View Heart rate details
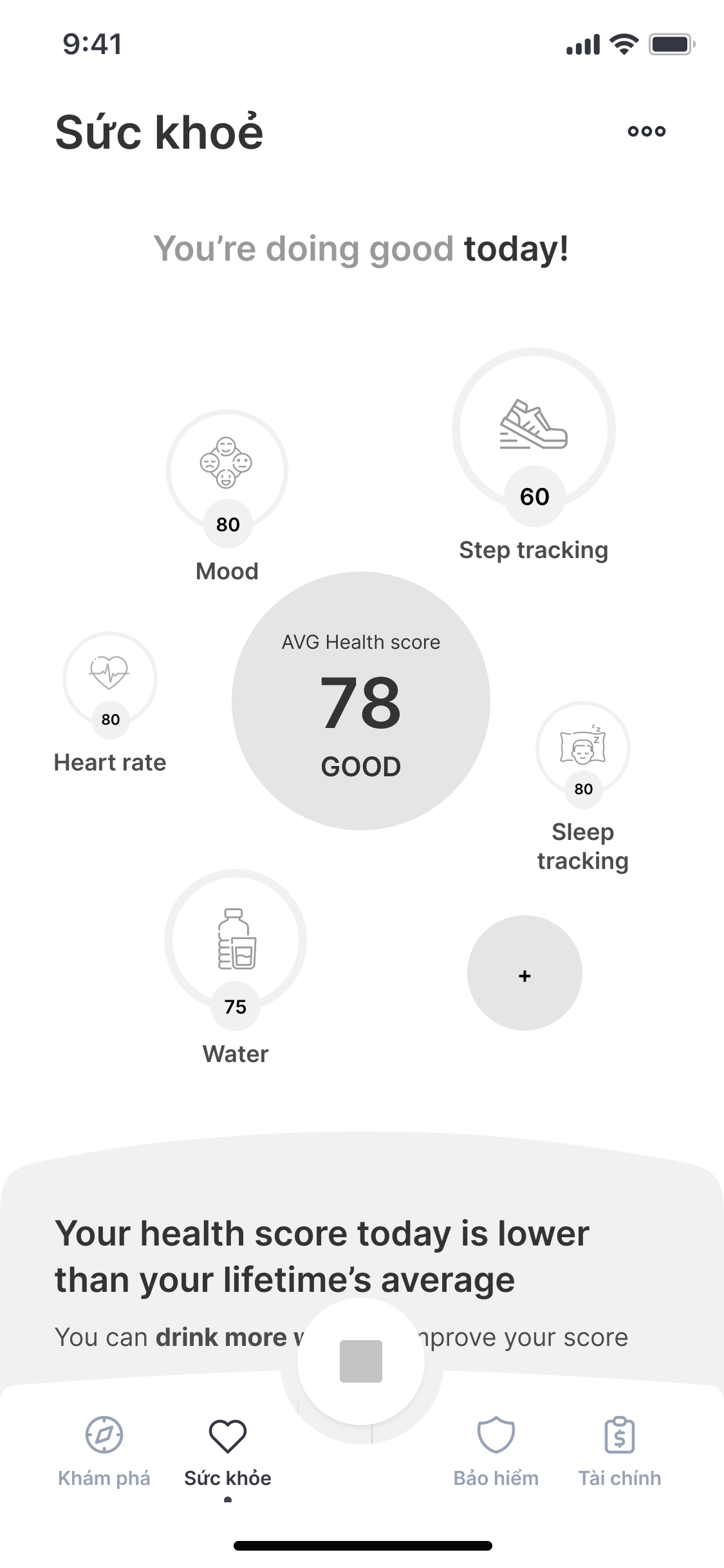Viewport: 724px width, 1568px height. tap(110, 680)
